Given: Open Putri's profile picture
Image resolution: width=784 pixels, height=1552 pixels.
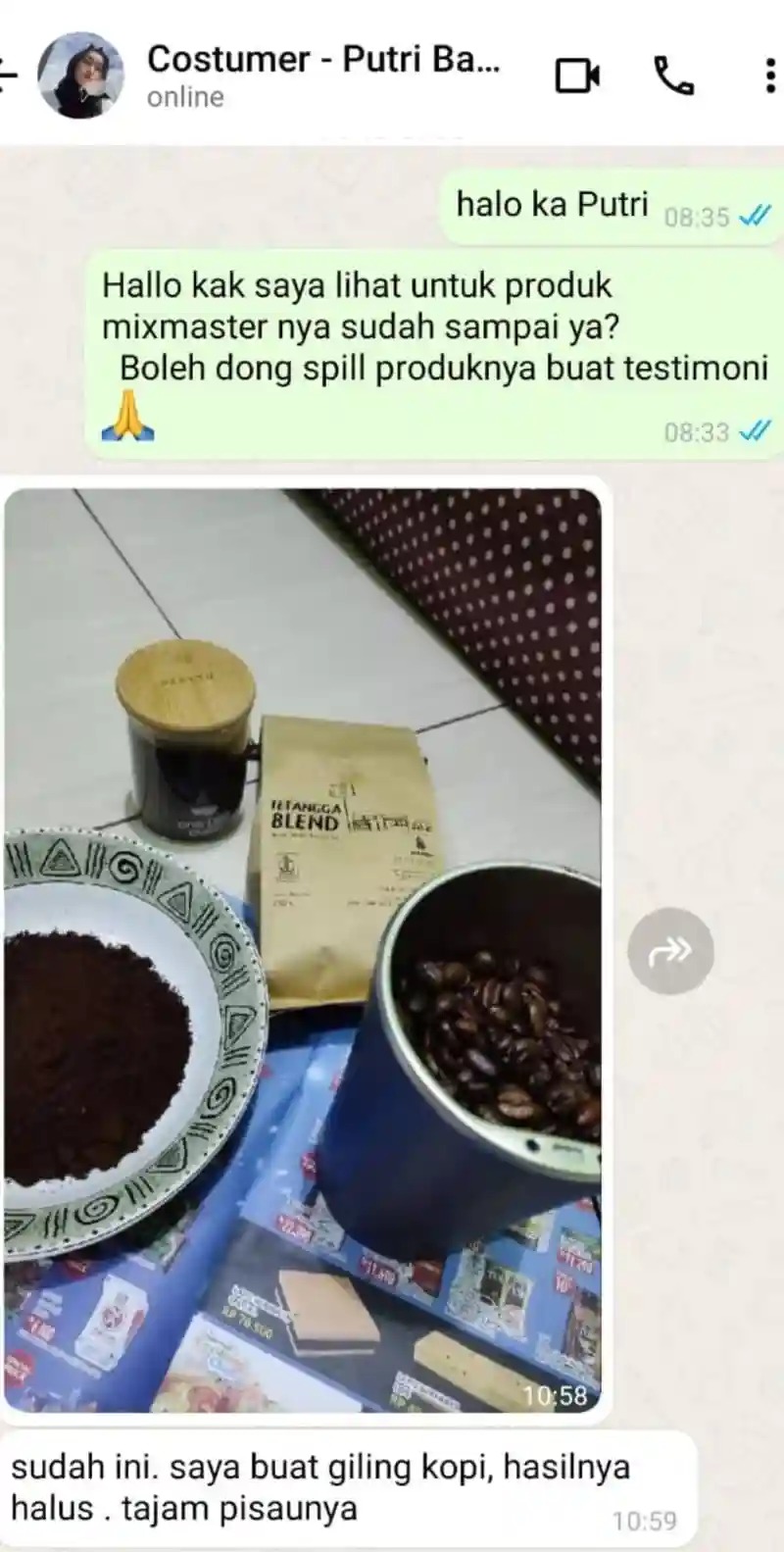Looking at the screenshot, I should coord(80,75).
